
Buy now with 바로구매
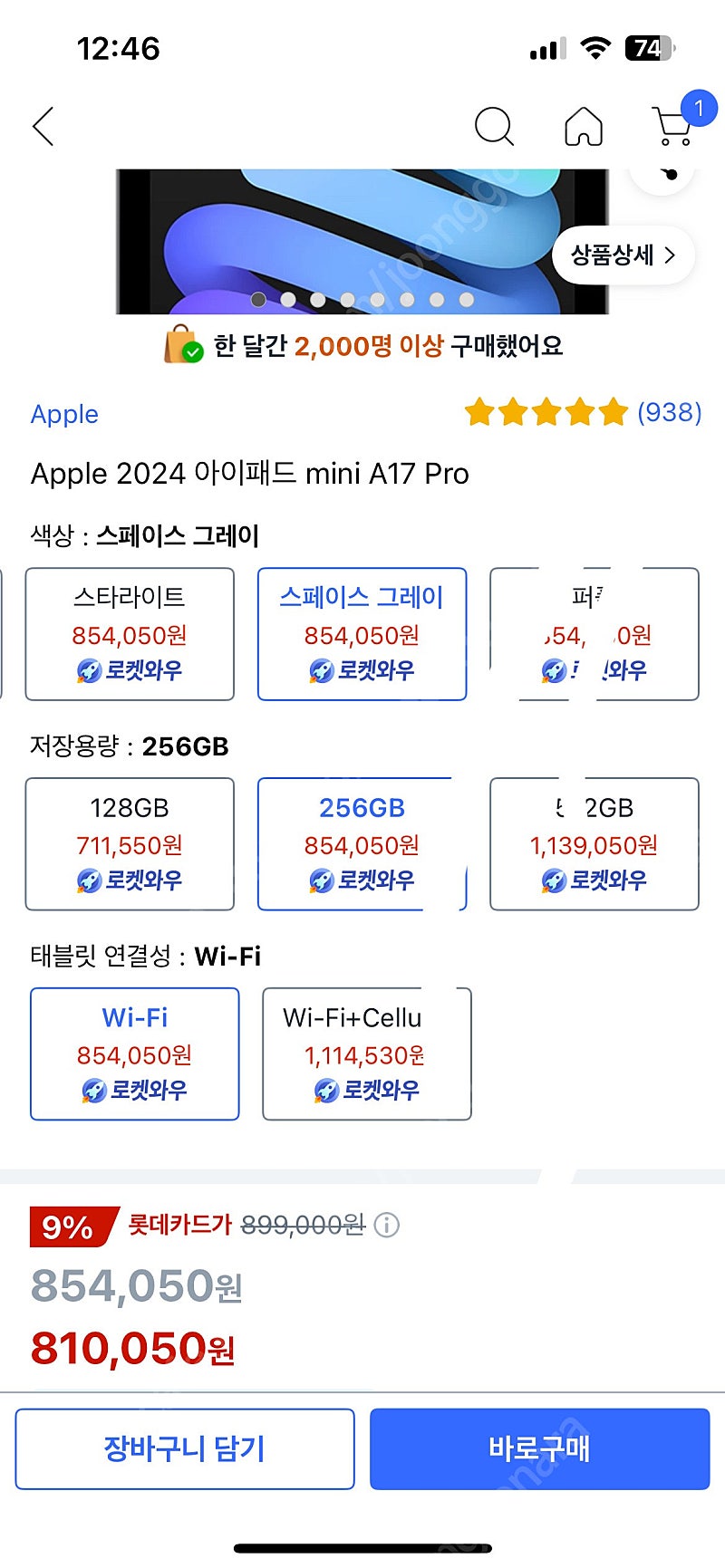coord(539,1448)
